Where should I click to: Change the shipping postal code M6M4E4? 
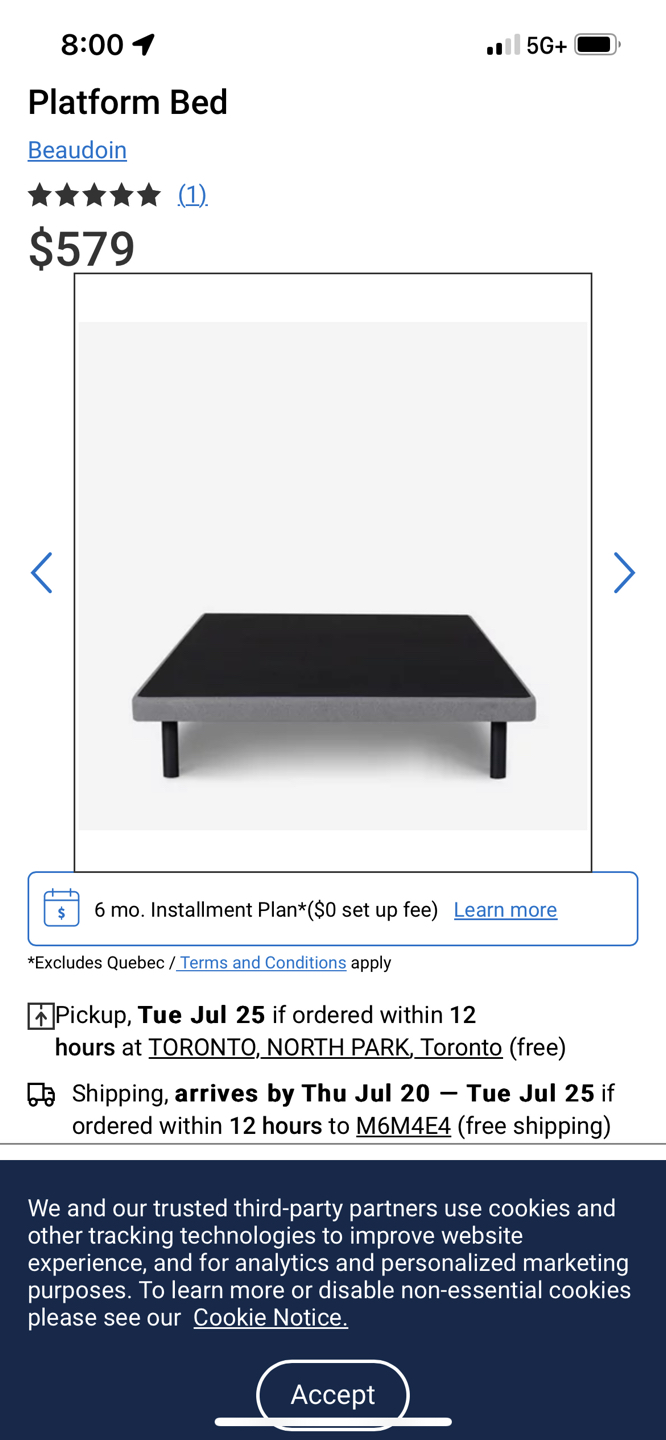point(403,1126)
